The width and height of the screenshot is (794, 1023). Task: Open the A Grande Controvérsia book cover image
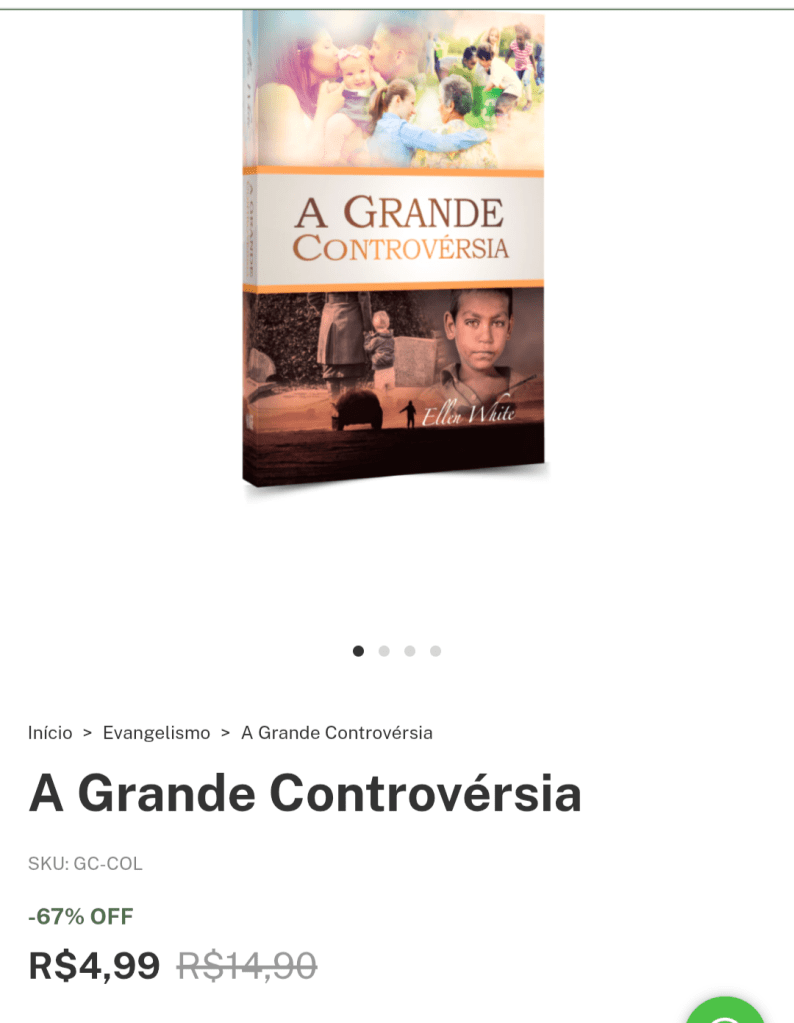click(x=395, y=250)
